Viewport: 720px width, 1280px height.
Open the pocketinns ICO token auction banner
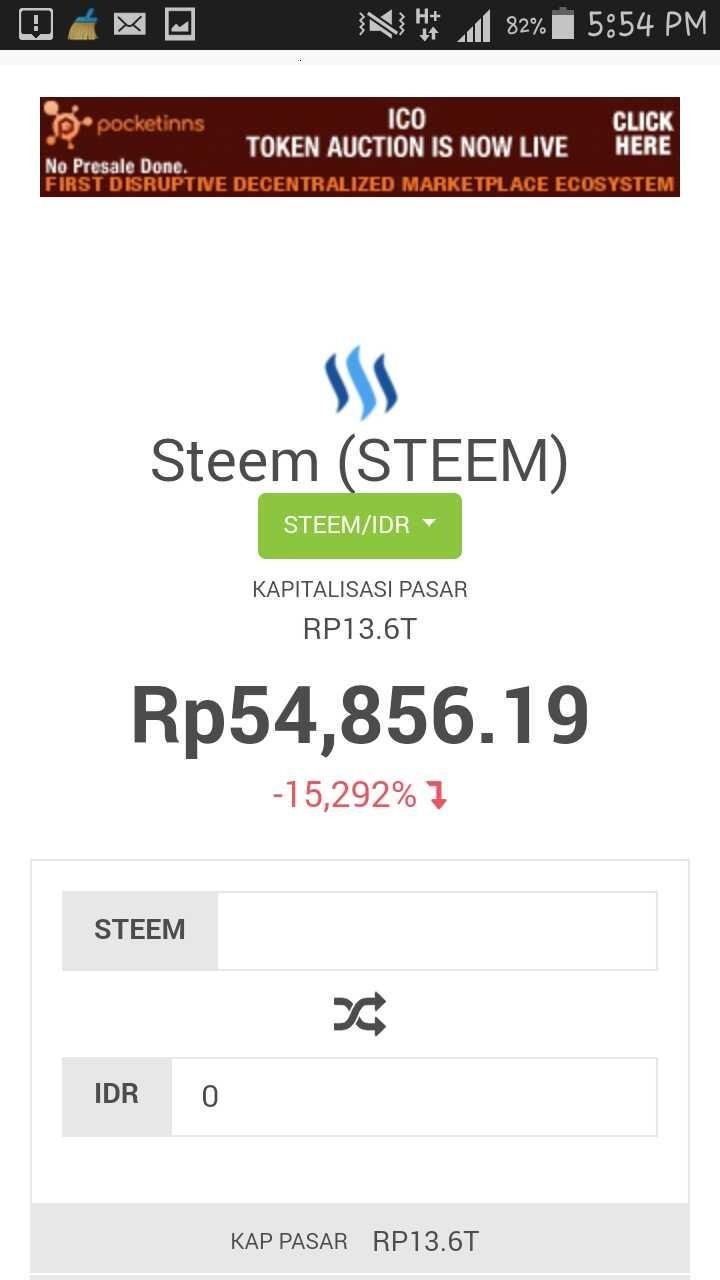point(360,147)
